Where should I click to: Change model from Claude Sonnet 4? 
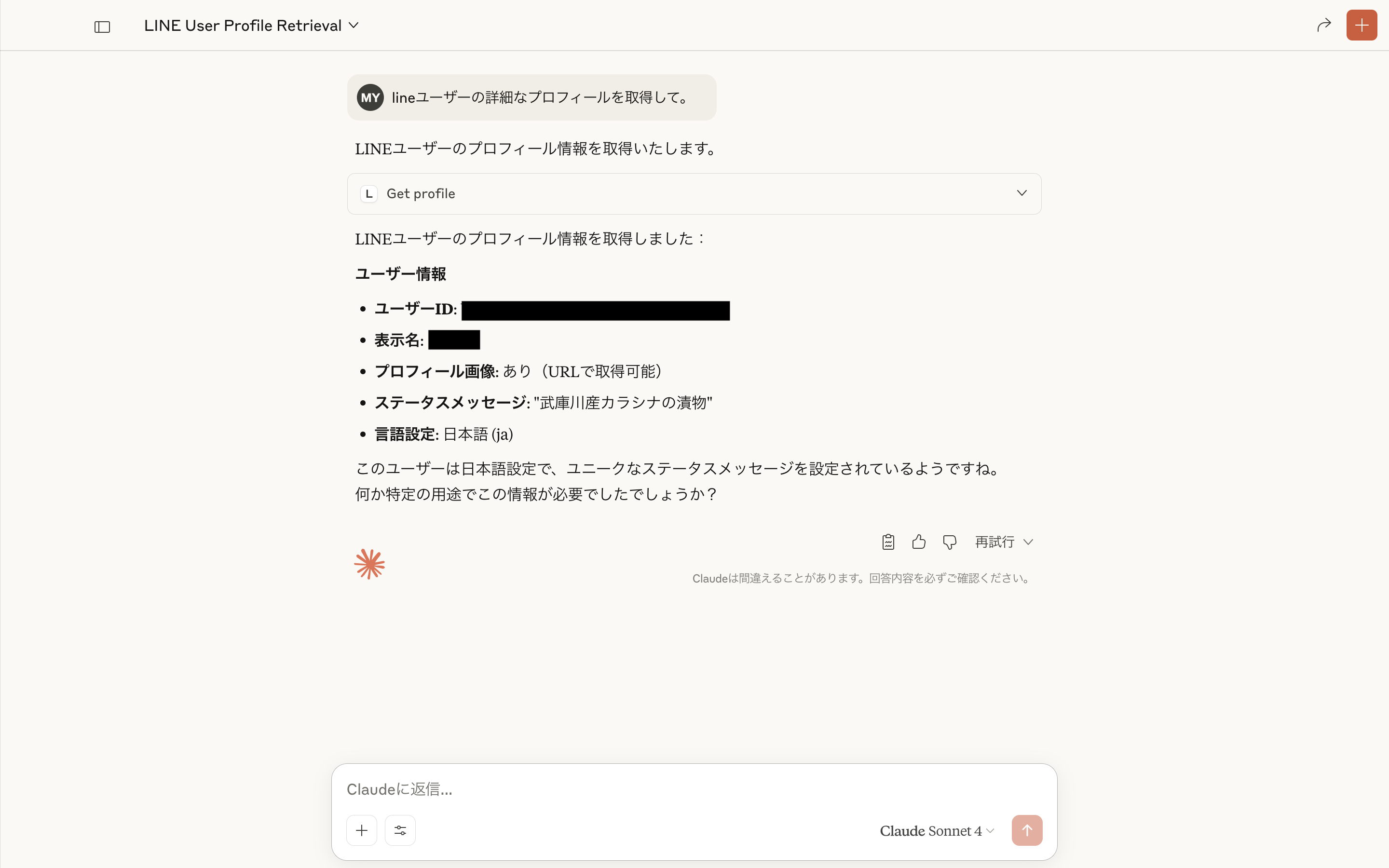936,831
